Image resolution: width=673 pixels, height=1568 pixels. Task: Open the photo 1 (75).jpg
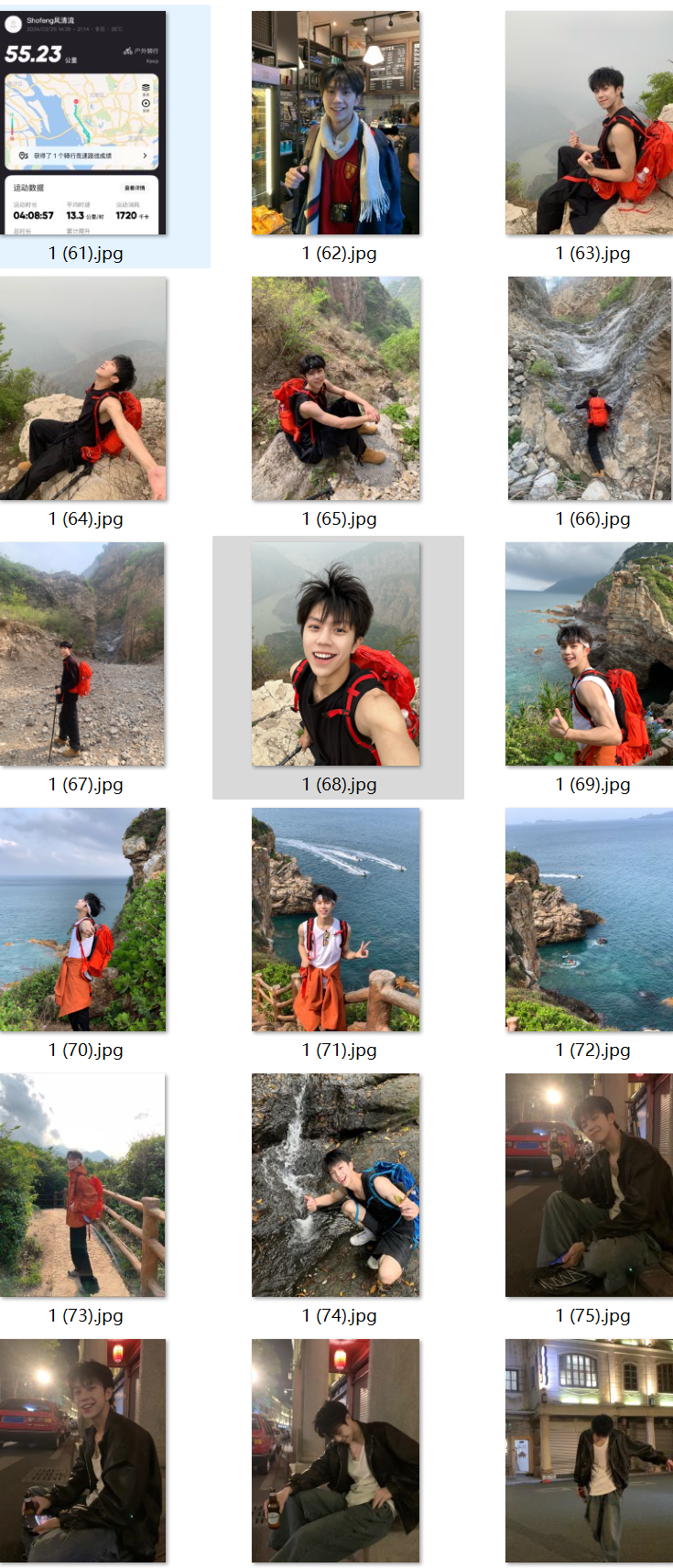click(589, 1185)
